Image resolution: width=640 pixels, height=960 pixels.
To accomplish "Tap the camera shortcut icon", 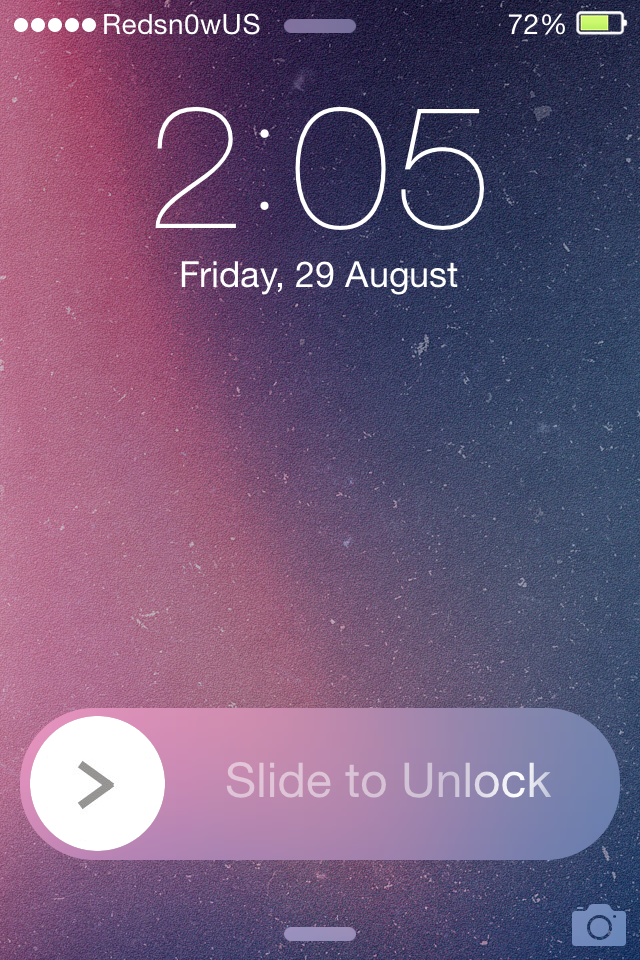I will [598, 926].
